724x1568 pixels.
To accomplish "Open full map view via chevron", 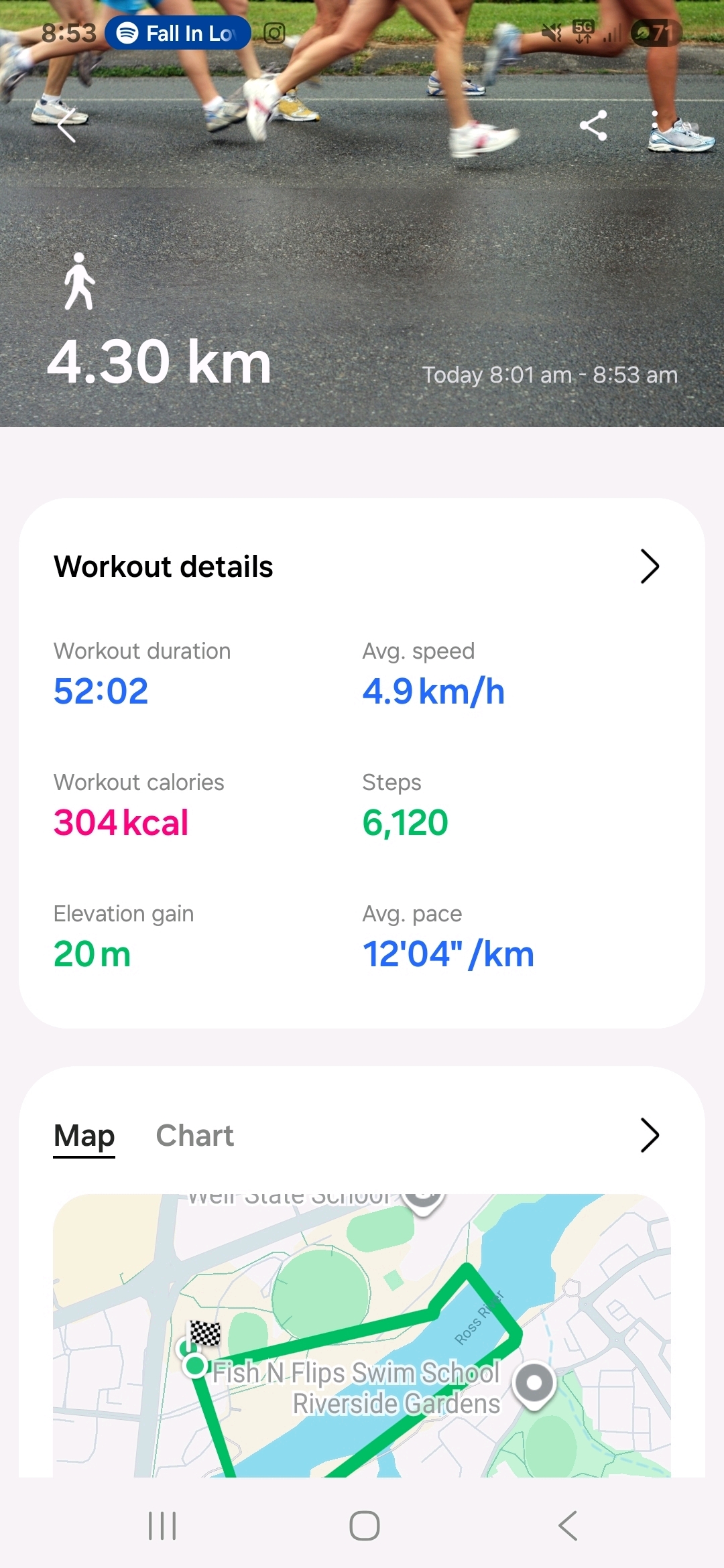I will tap(649, 1135).
